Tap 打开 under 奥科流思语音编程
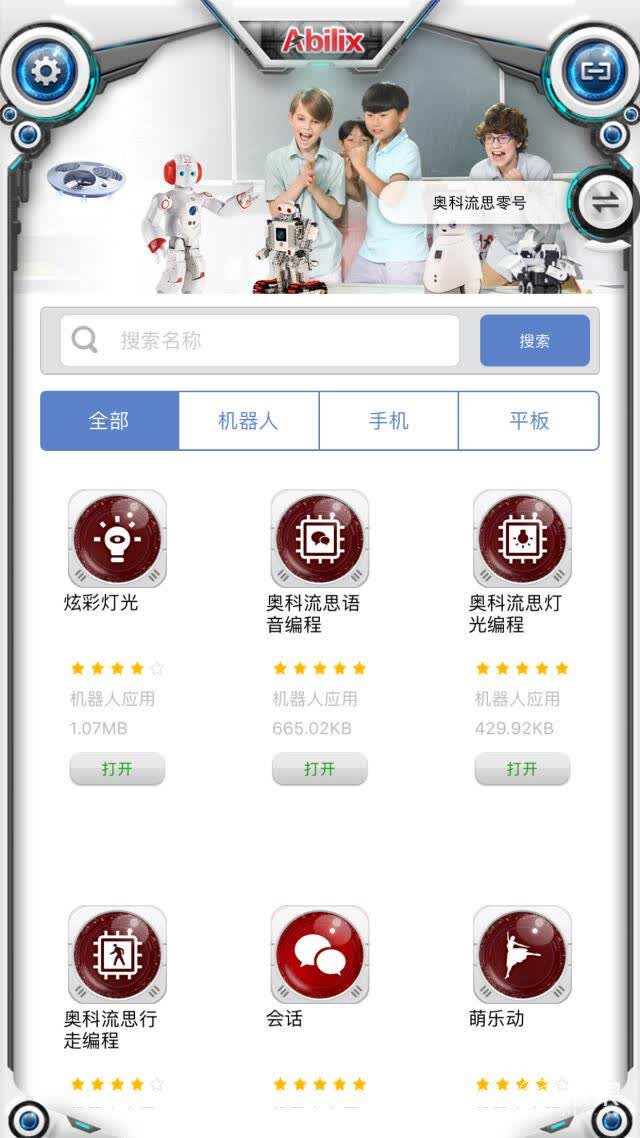The height and width of the screenshot is (1138, 640). [x=320, y=769]
